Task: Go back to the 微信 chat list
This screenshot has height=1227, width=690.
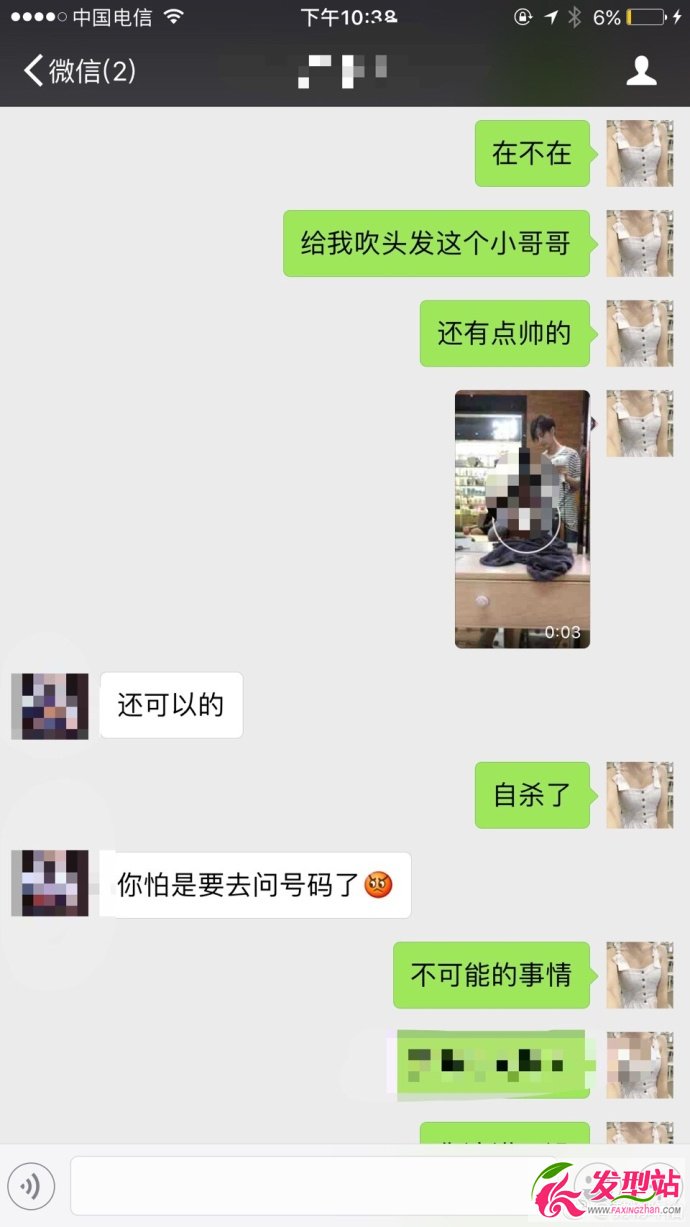Action: click(79, 71)
